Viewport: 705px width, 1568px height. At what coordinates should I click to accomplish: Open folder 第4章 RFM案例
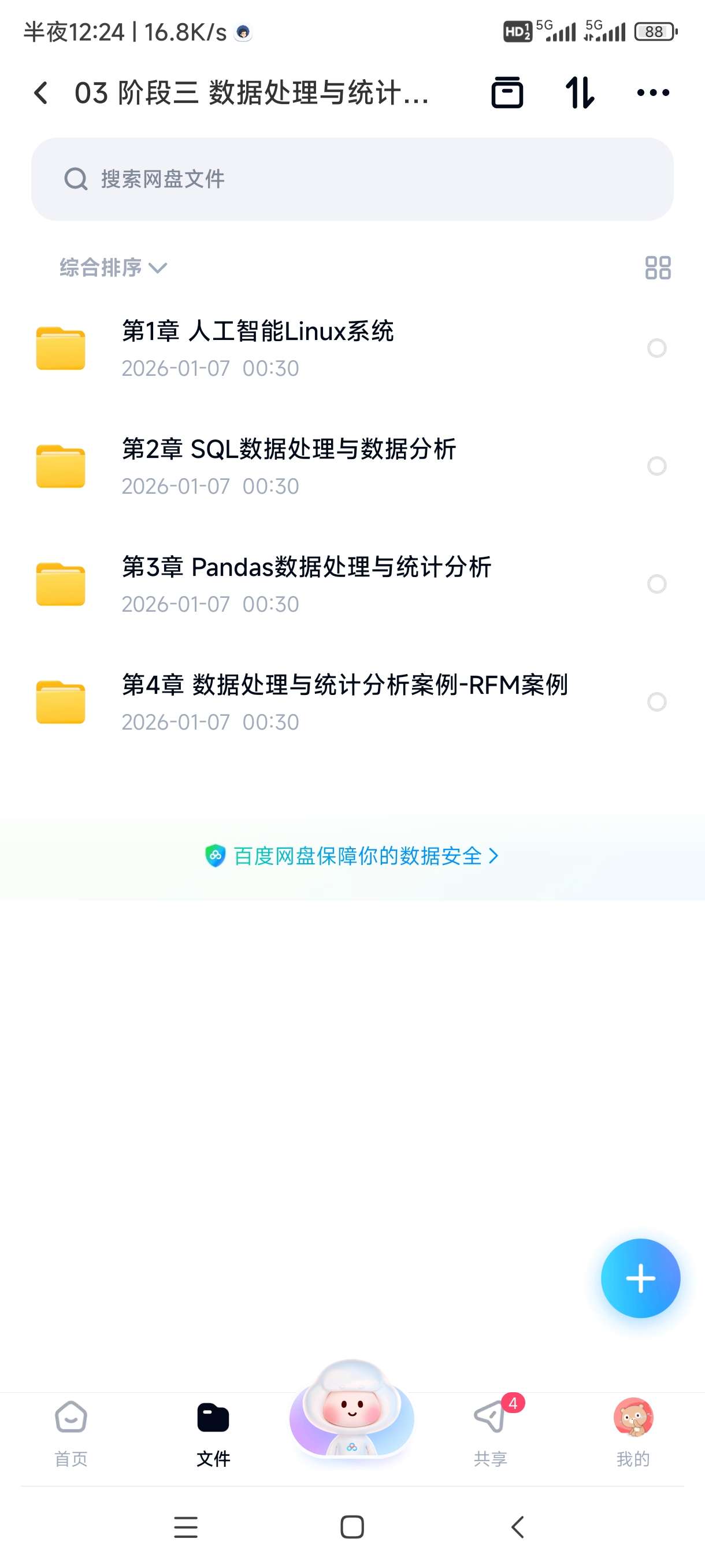344,701
